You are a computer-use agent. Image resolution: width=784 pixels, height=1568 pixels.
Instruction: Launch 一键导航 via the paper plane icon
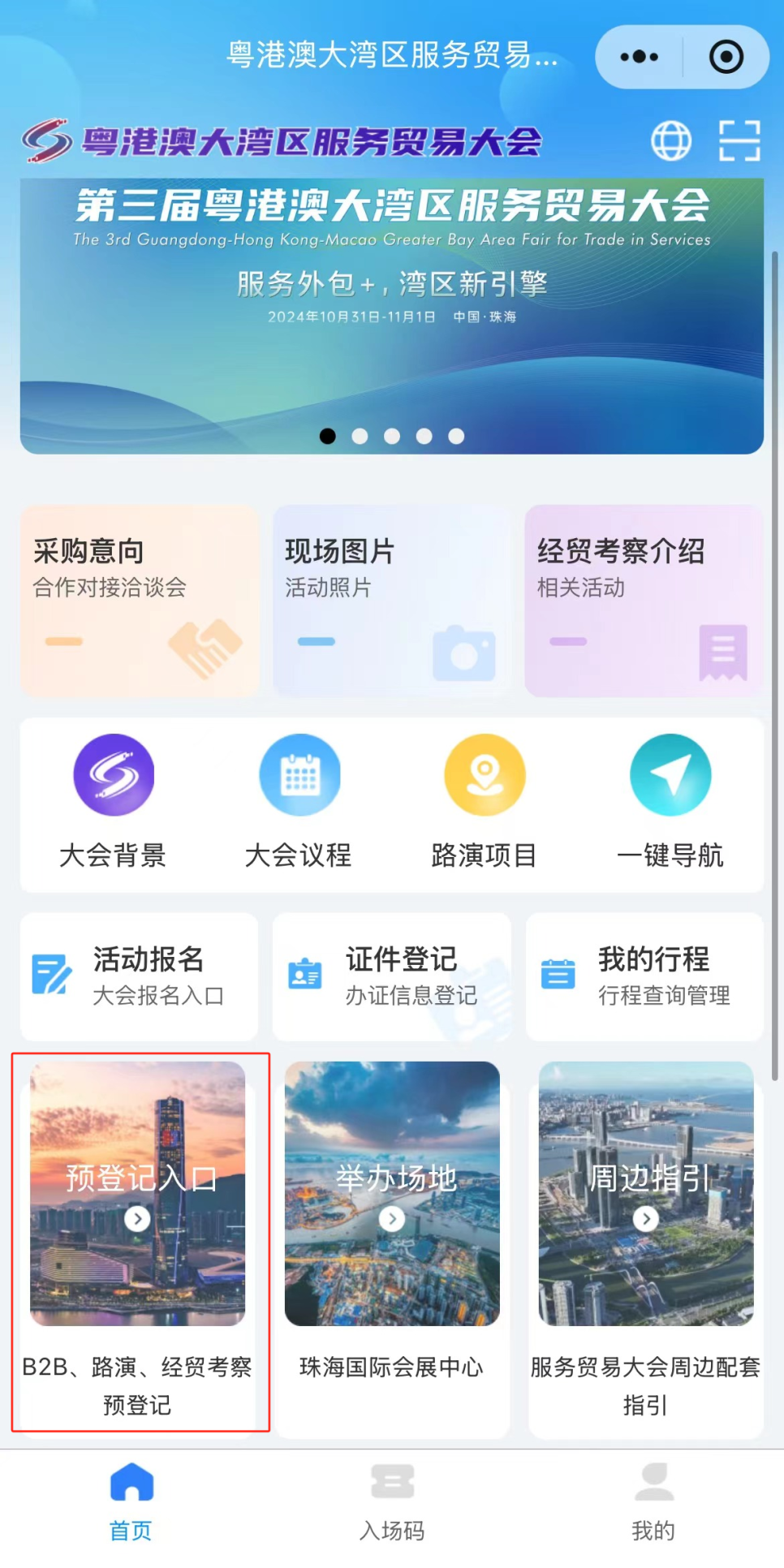click(670, 773)
